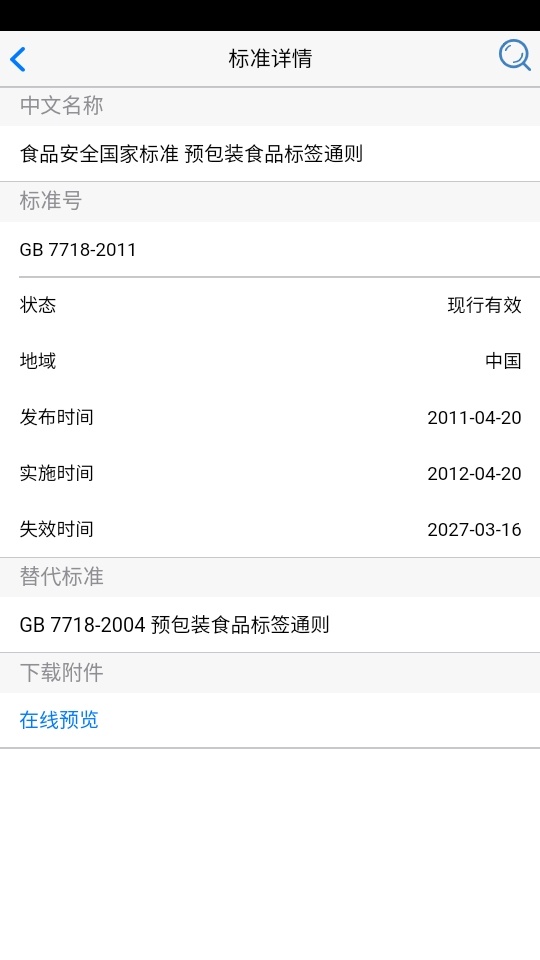Viewport: 540px width, 960px height.
Task: Open the search magnifier icon
Action: point(514,56)
